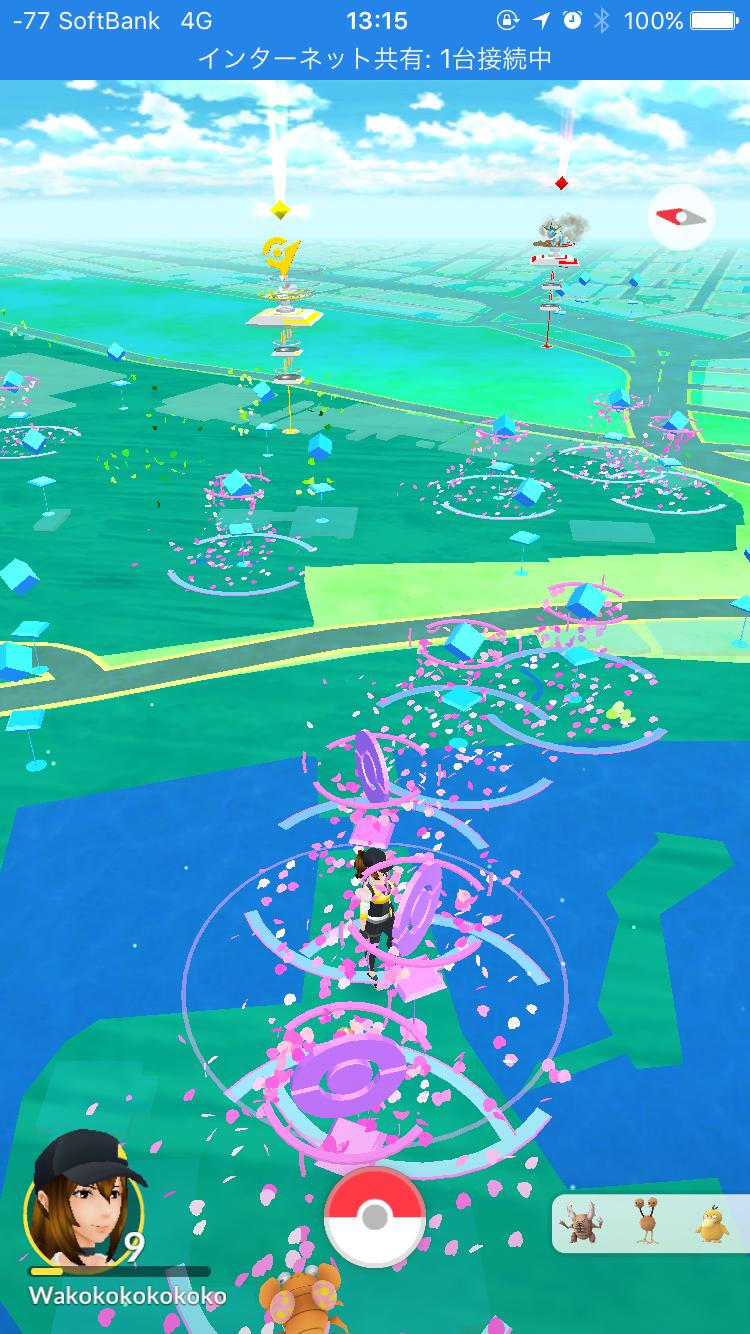Tap the compass to reorient map
The image size is (750, 1334).
tap(680, 216)
